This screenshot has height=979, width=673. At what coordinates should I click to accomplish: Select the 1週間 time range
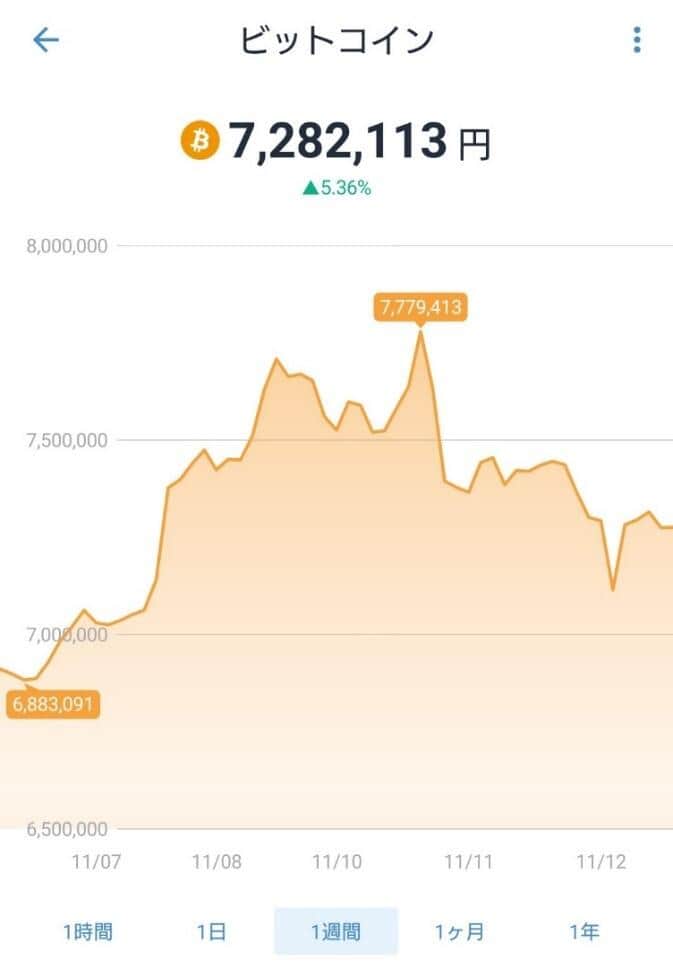pos(336,932)
